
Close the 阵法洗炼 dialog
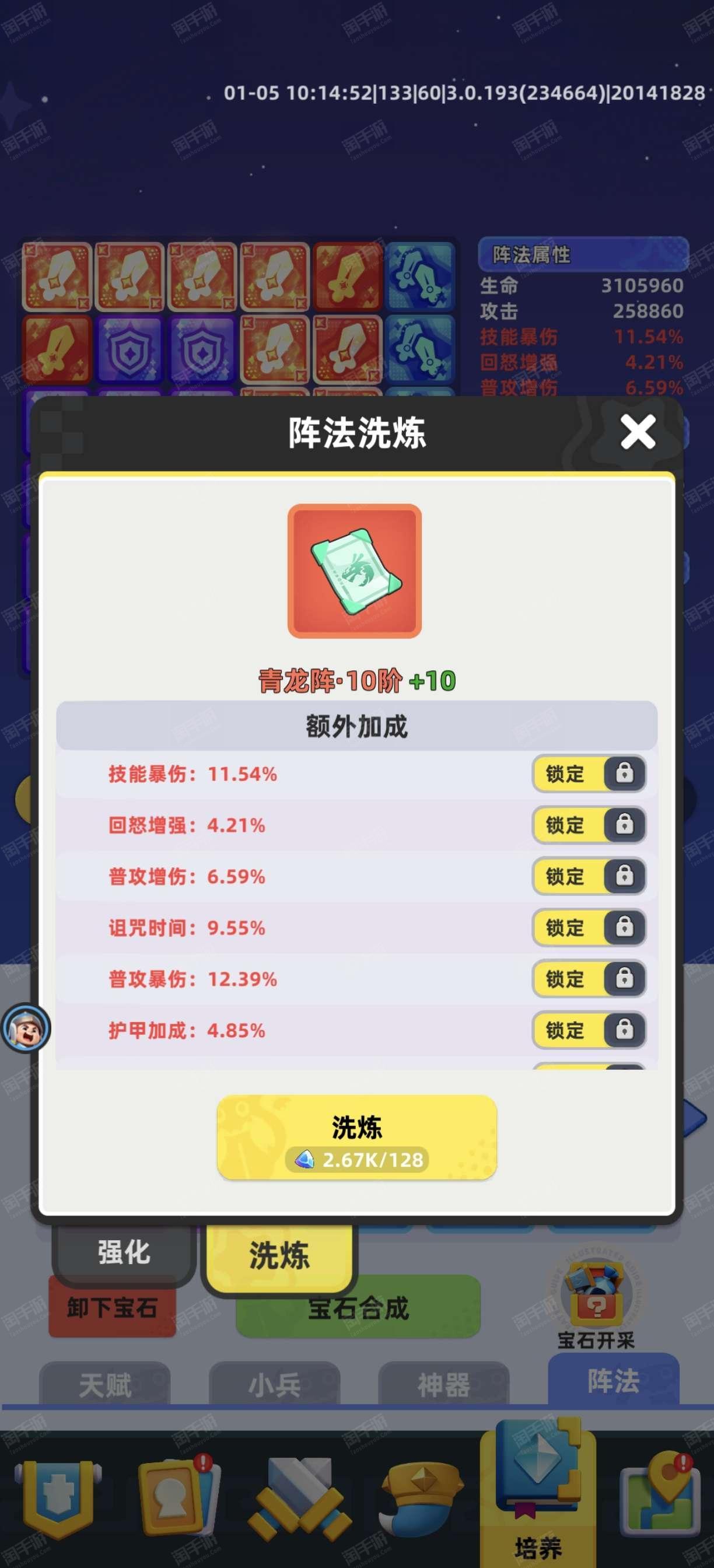click(x=638, y=432)
